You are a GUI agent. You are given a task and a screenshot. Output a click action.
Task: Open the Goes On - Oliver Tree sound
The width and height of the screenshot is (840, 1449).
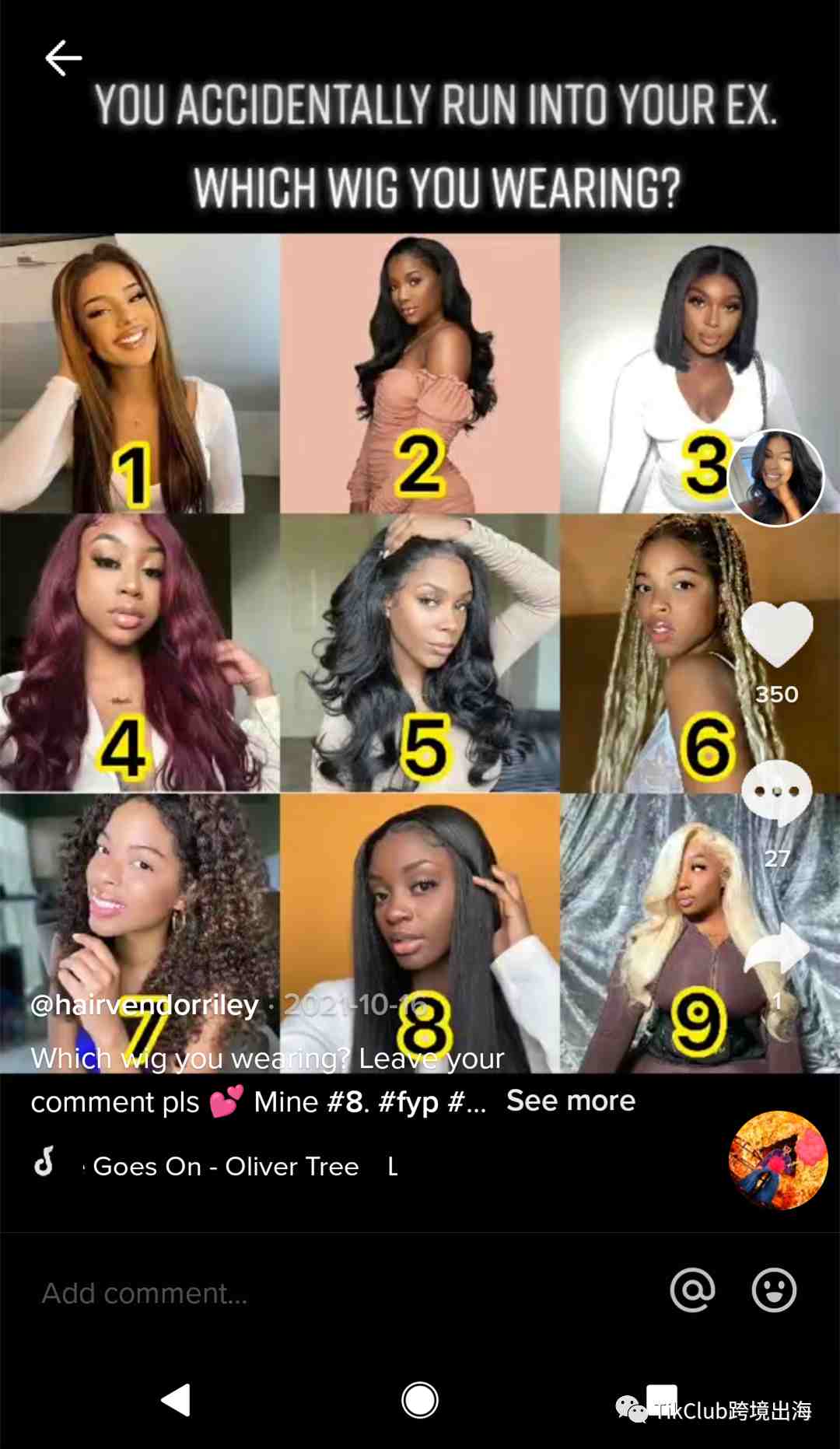[226, 1167]
